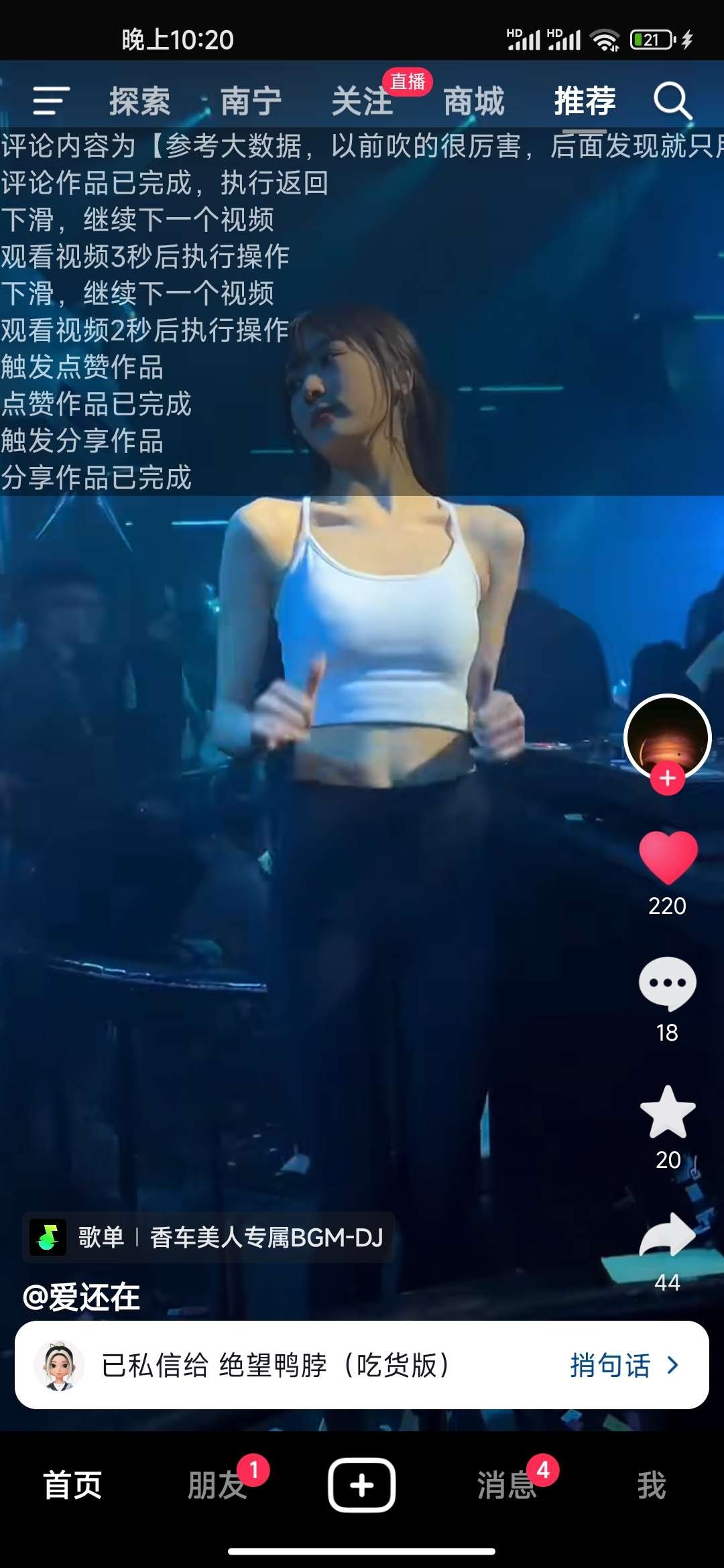Tap the red heart like icon
Image resolution: width=724 pixels, height=1568 pixels.
(x=668, y=858)
